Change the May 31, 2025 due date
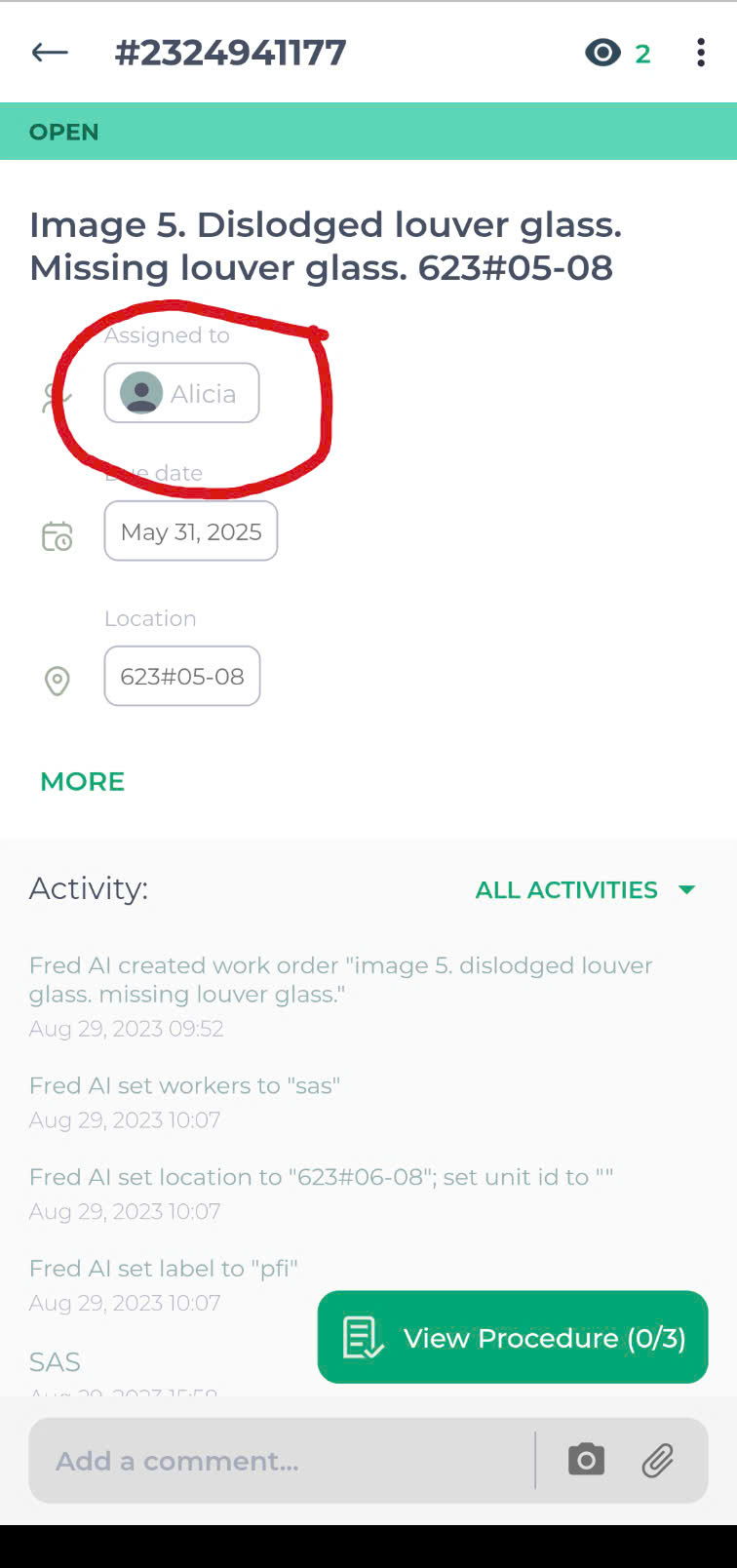The width and height of the screenshot is (737, 1568). pos(191,531)
